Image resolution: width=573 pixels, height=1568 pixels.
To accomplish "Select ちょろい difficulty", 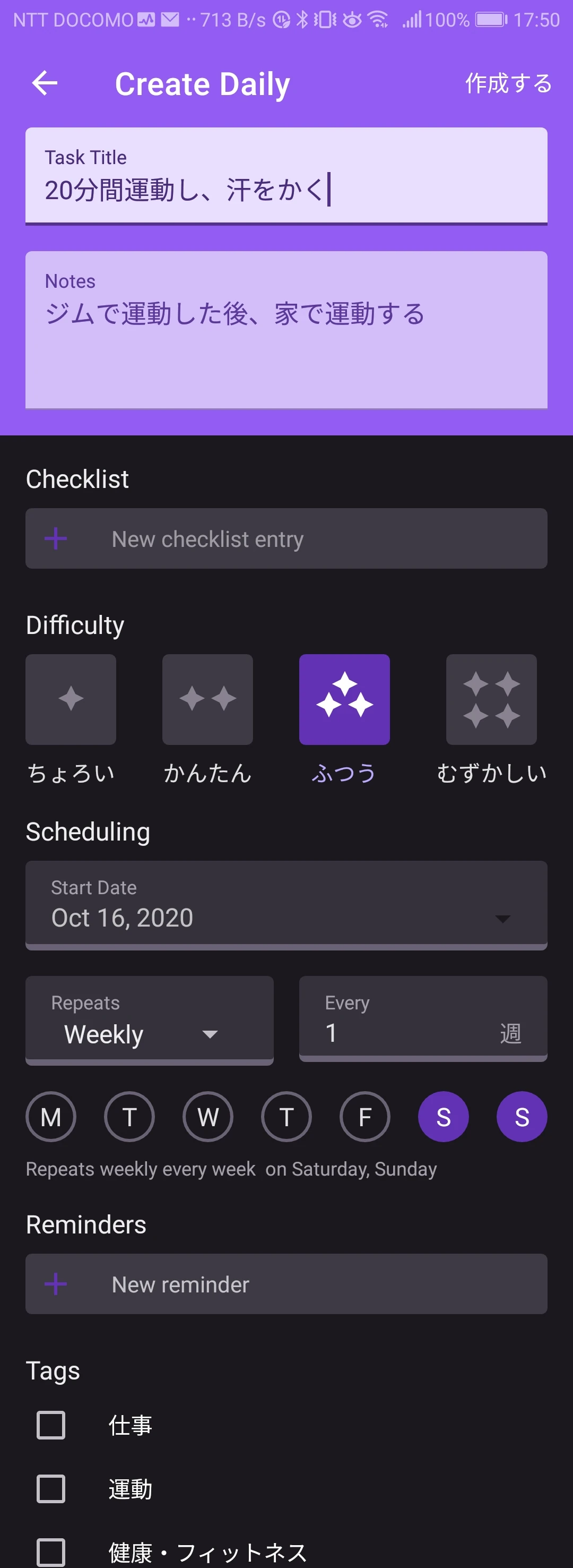I will [x=71, y=699].
